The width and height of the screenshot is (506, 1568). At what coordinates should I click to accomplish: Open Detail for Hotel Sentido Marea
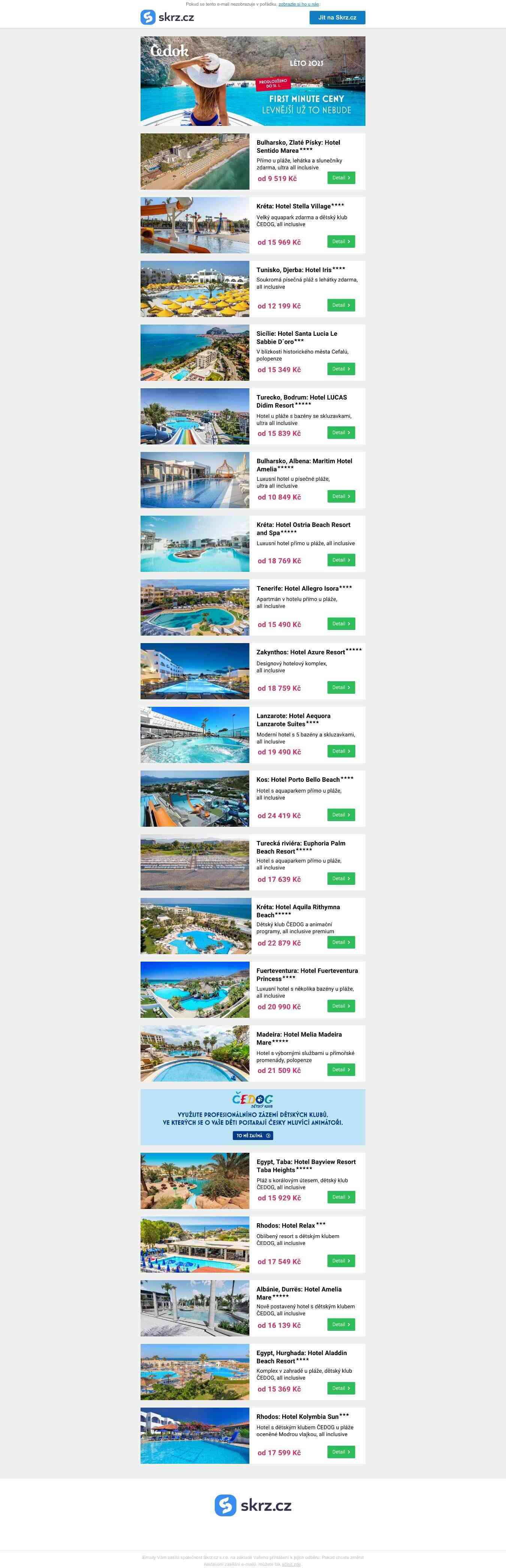click(x=341, y=178)
